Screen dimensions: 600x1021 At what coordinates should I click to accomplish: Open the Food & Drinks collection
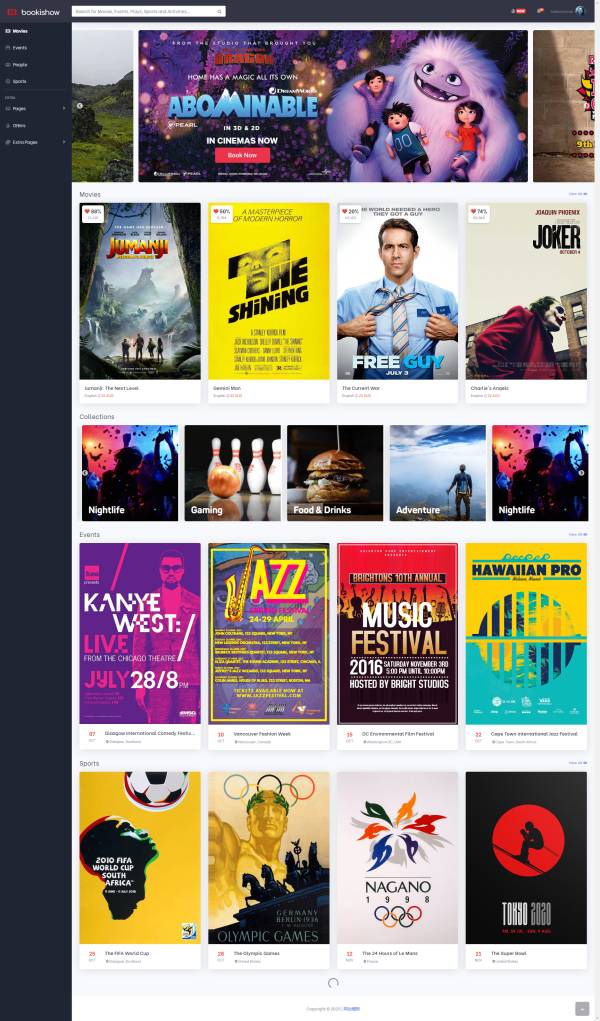coord(335,473)
